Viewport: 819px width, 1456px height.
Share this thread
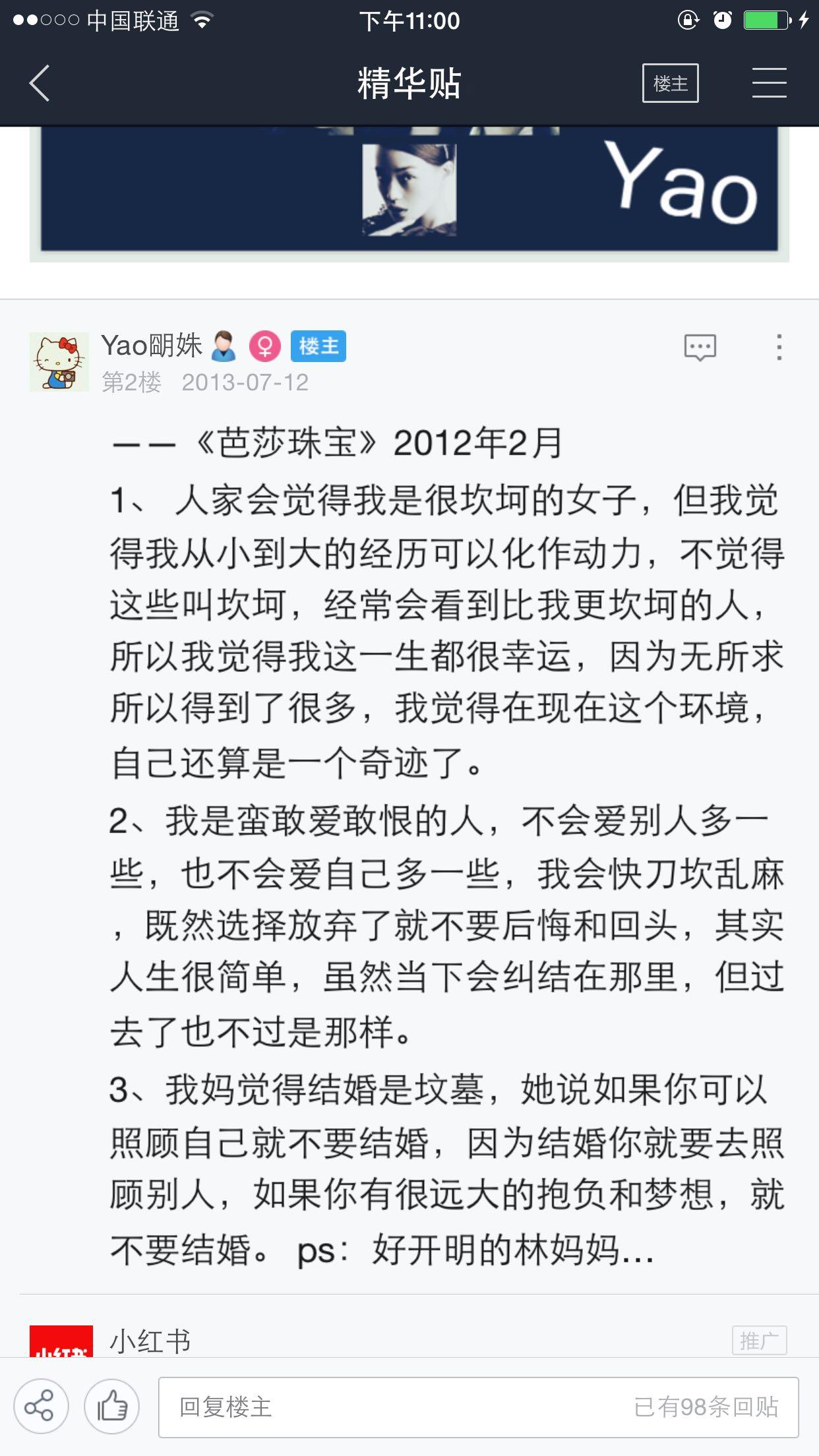click(40, 1407)
